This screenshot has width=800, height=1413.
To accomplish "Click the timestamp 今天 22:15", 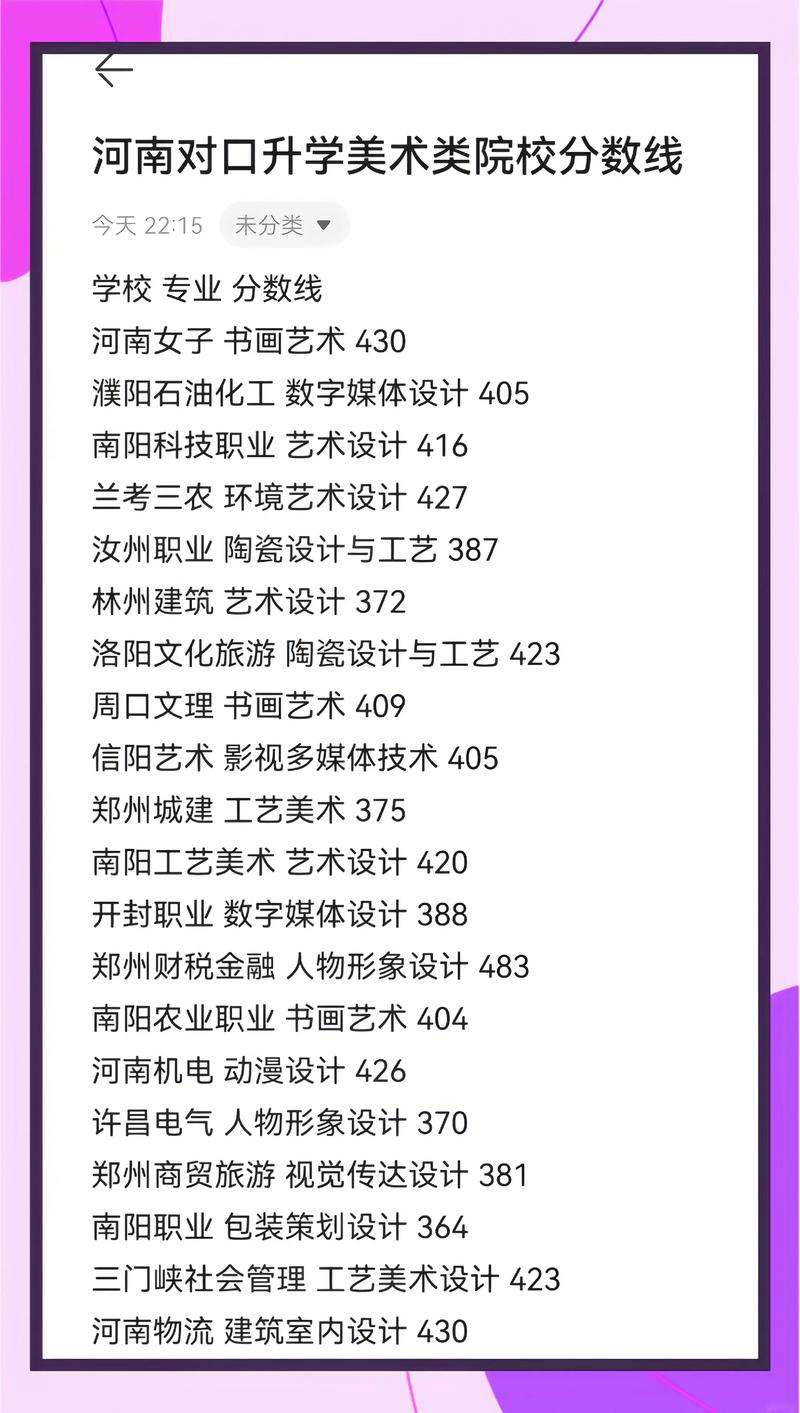I will [146, 225].
